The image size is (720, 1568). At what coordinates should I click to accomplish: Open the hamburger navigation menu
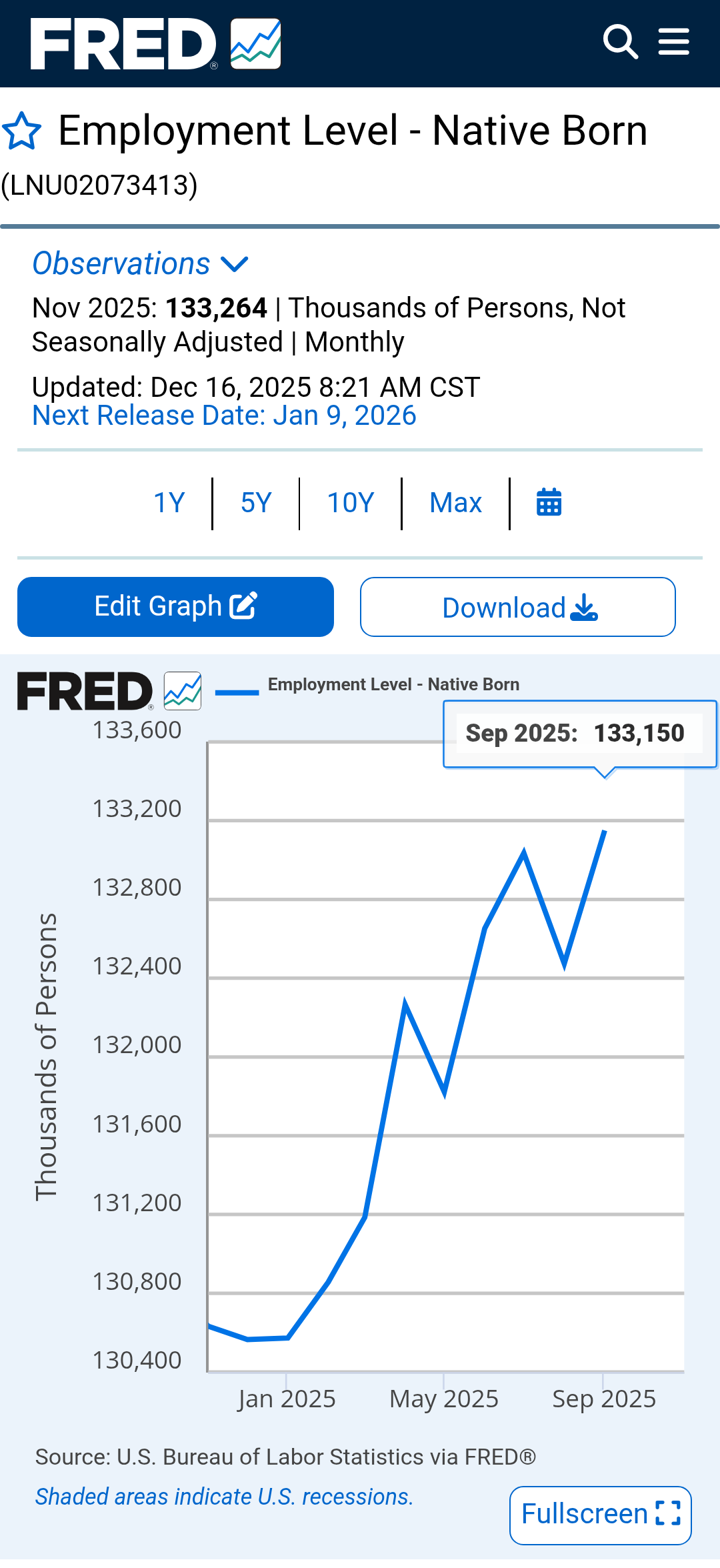coord(673,42)
